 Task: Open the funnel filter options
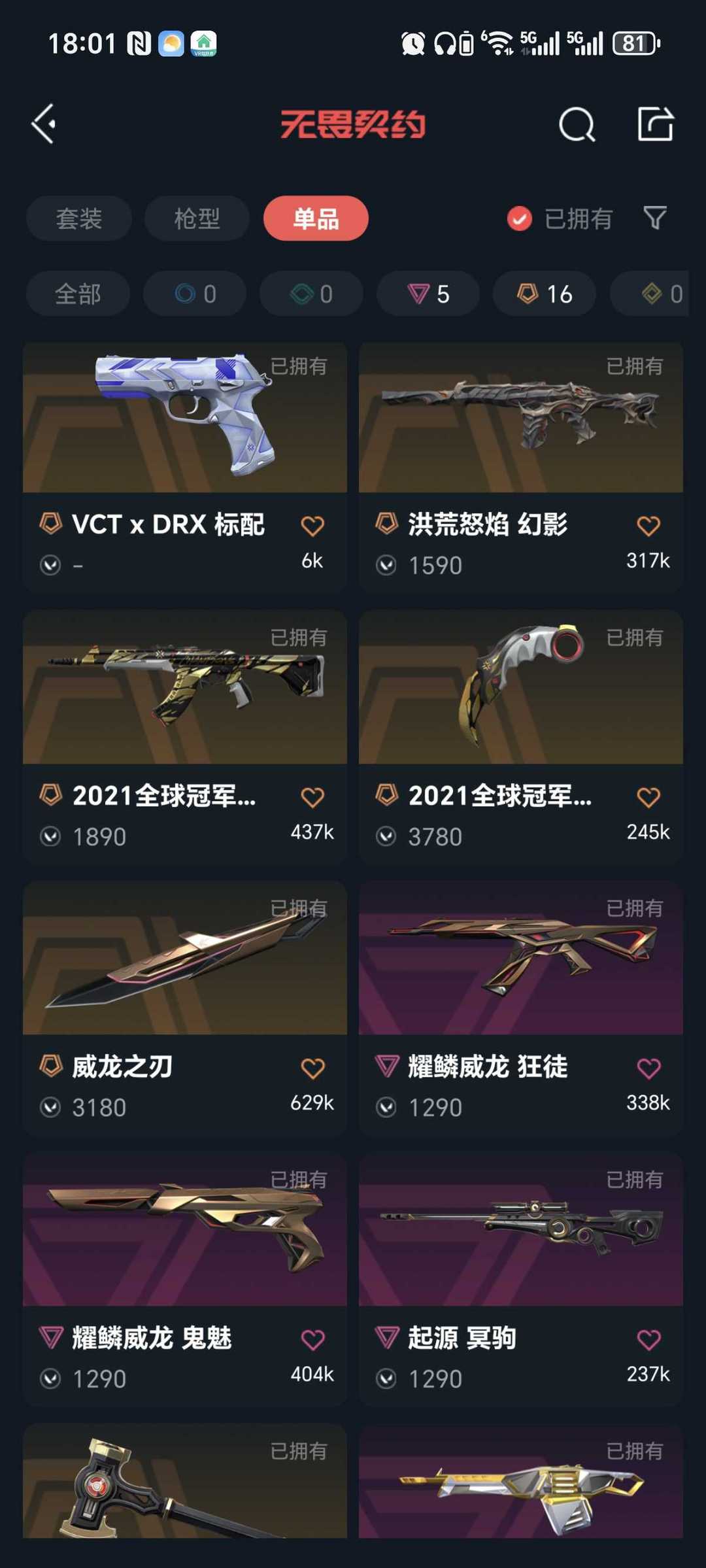tap(655, 218)
